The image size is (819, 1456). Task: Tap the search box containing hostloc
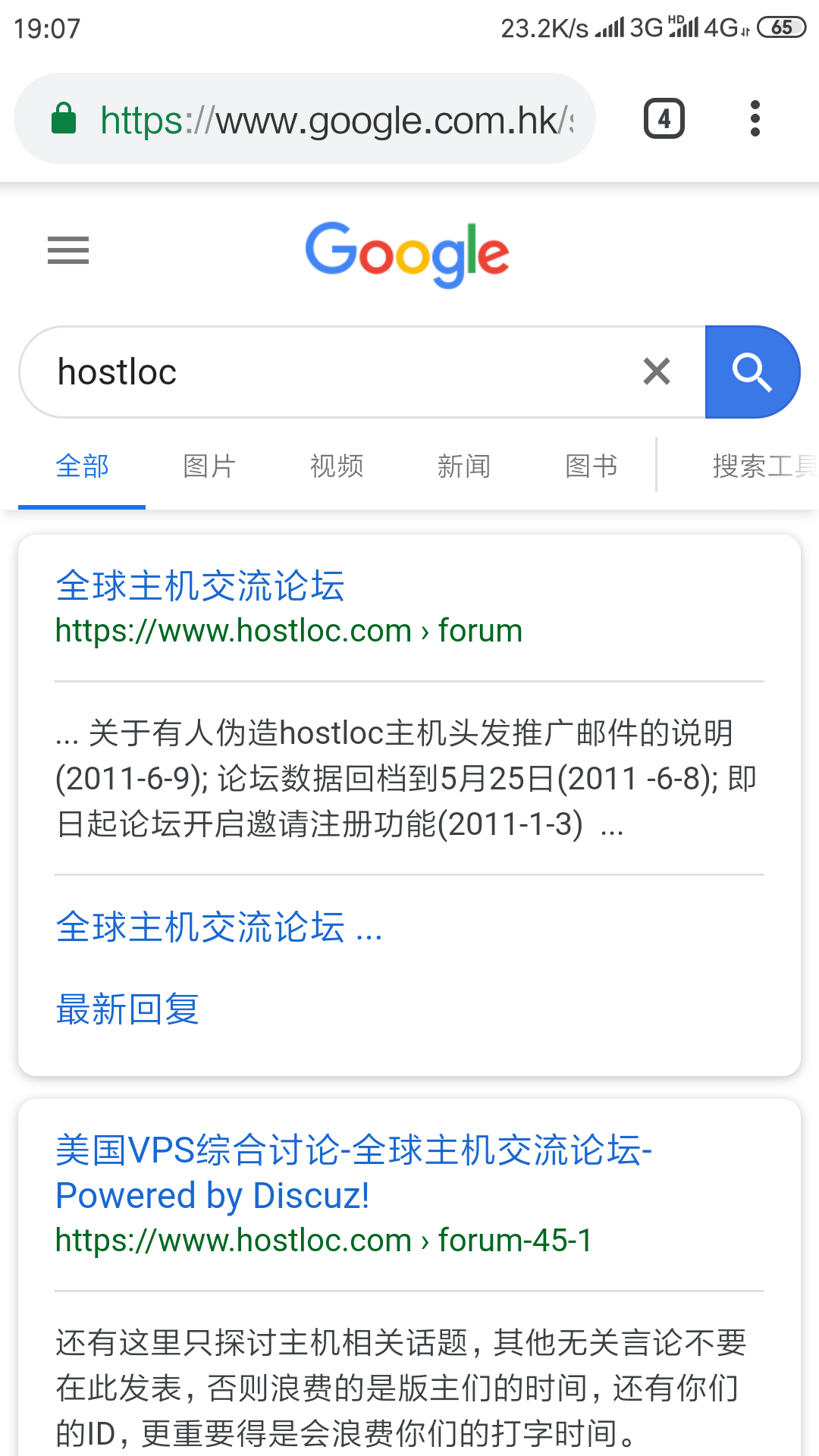tap(334, 372)
